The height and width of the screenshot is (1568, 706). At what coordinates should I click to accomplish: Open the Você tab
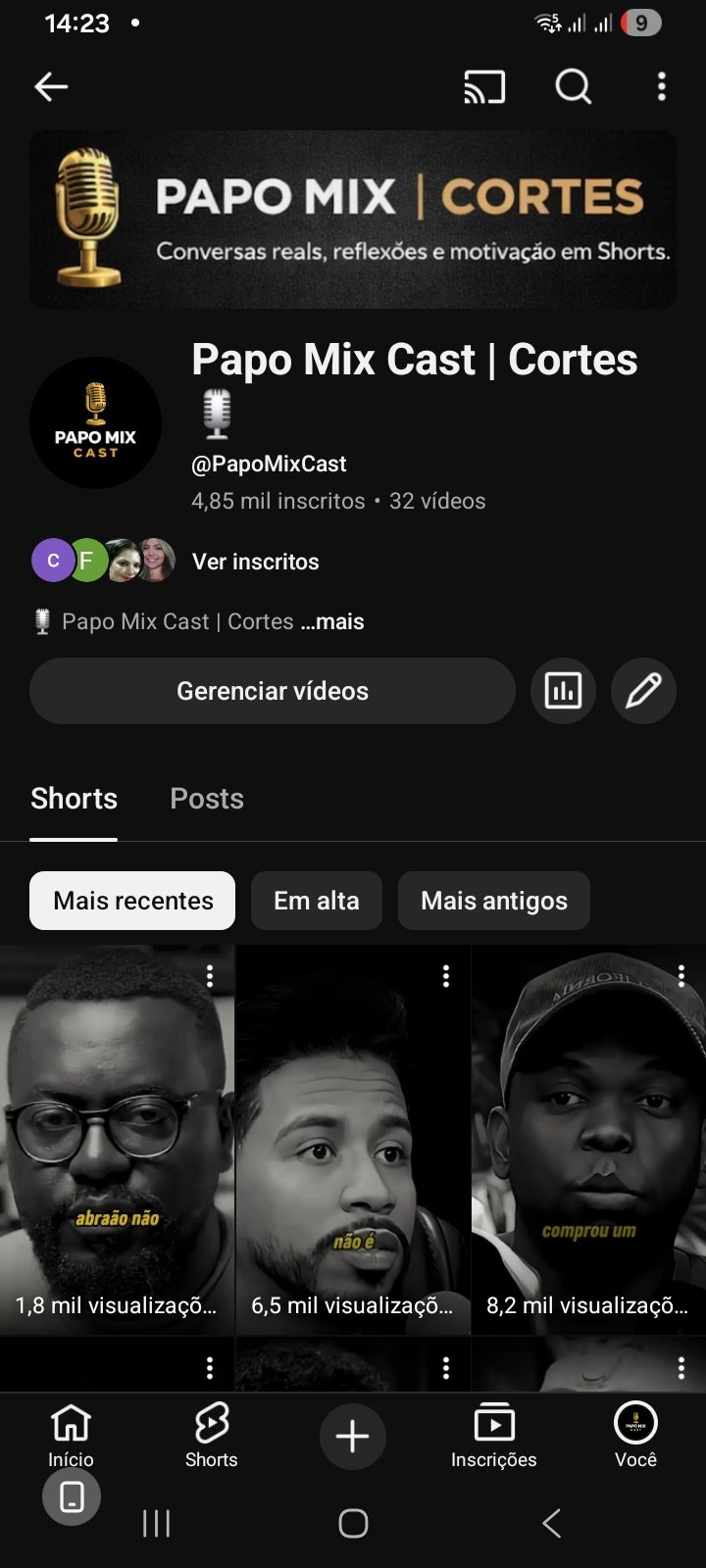click(x=635, y=1436)
